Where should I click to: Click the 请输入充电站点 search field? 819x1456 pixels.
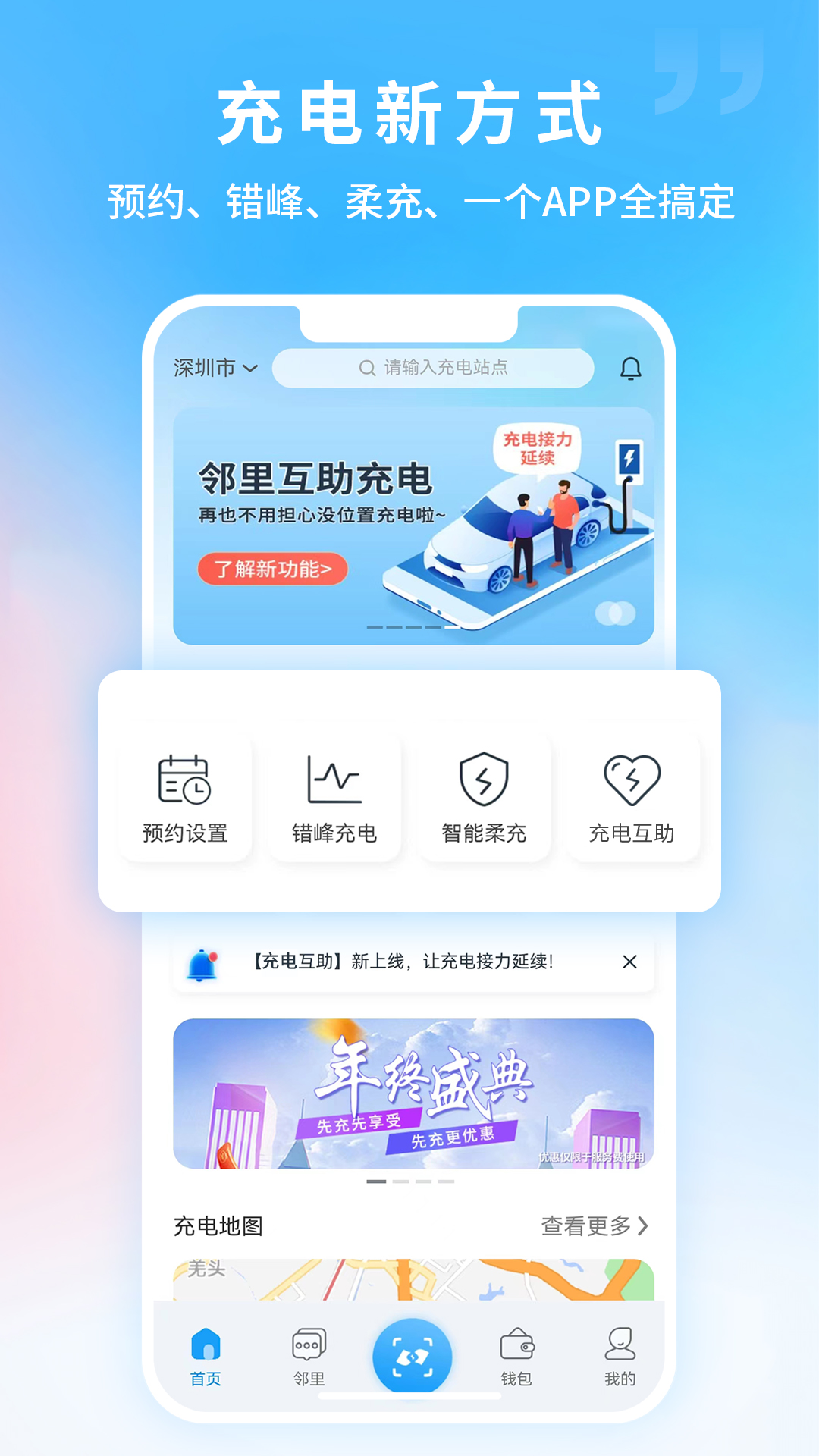pos(432,367)
